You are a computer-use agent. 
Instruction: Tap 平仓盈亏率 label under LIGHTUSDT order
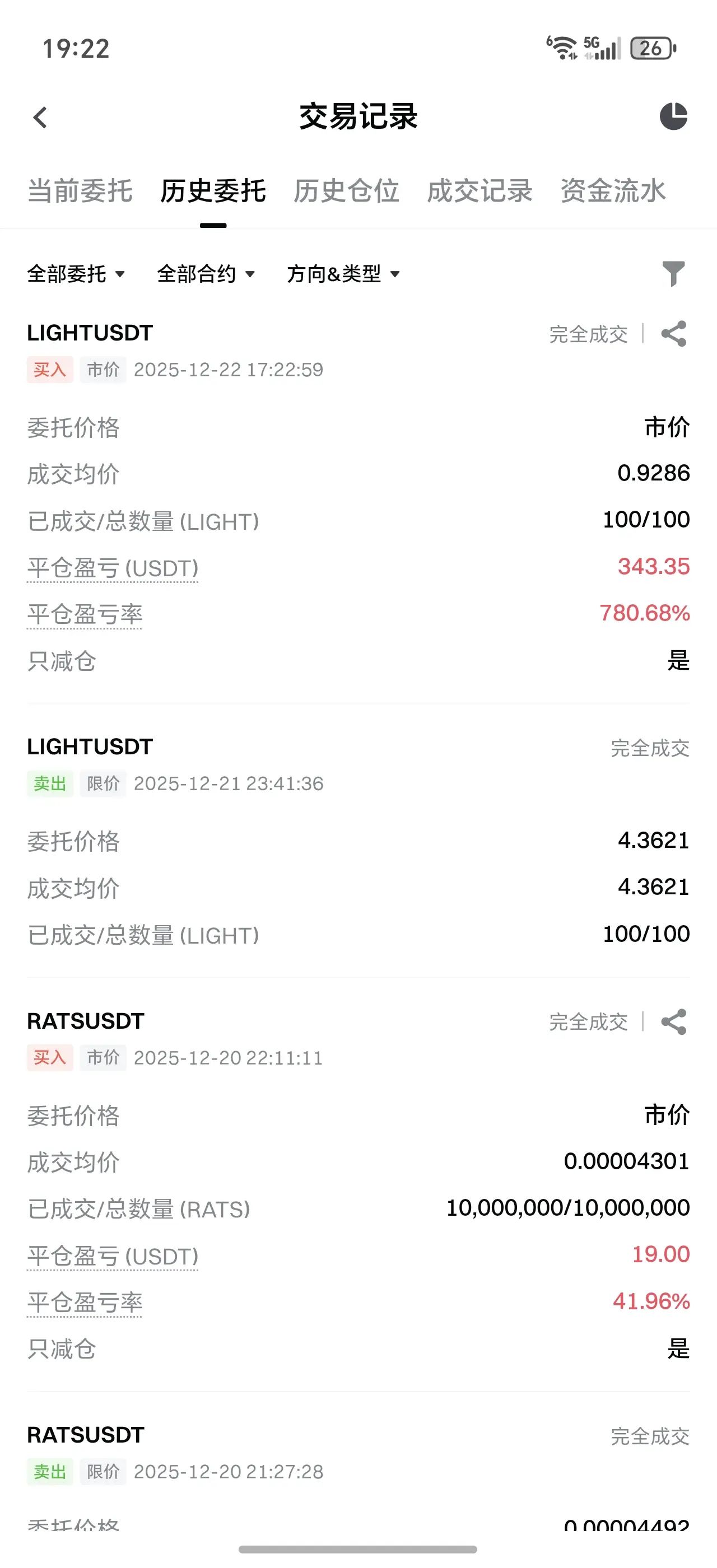click(x=85, y=614)
